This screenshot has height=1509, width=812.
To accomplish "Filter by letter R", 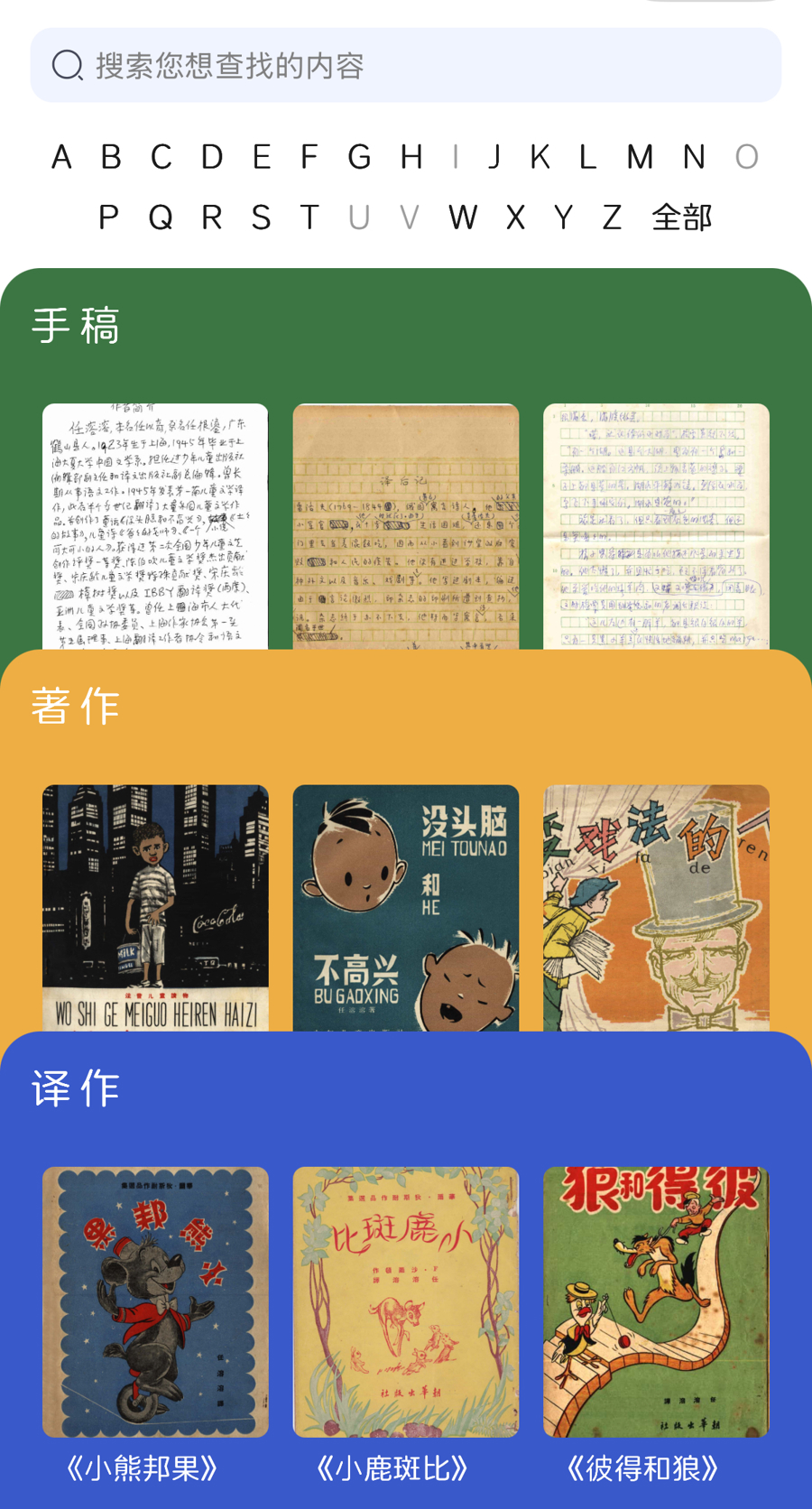I will 211,218.
